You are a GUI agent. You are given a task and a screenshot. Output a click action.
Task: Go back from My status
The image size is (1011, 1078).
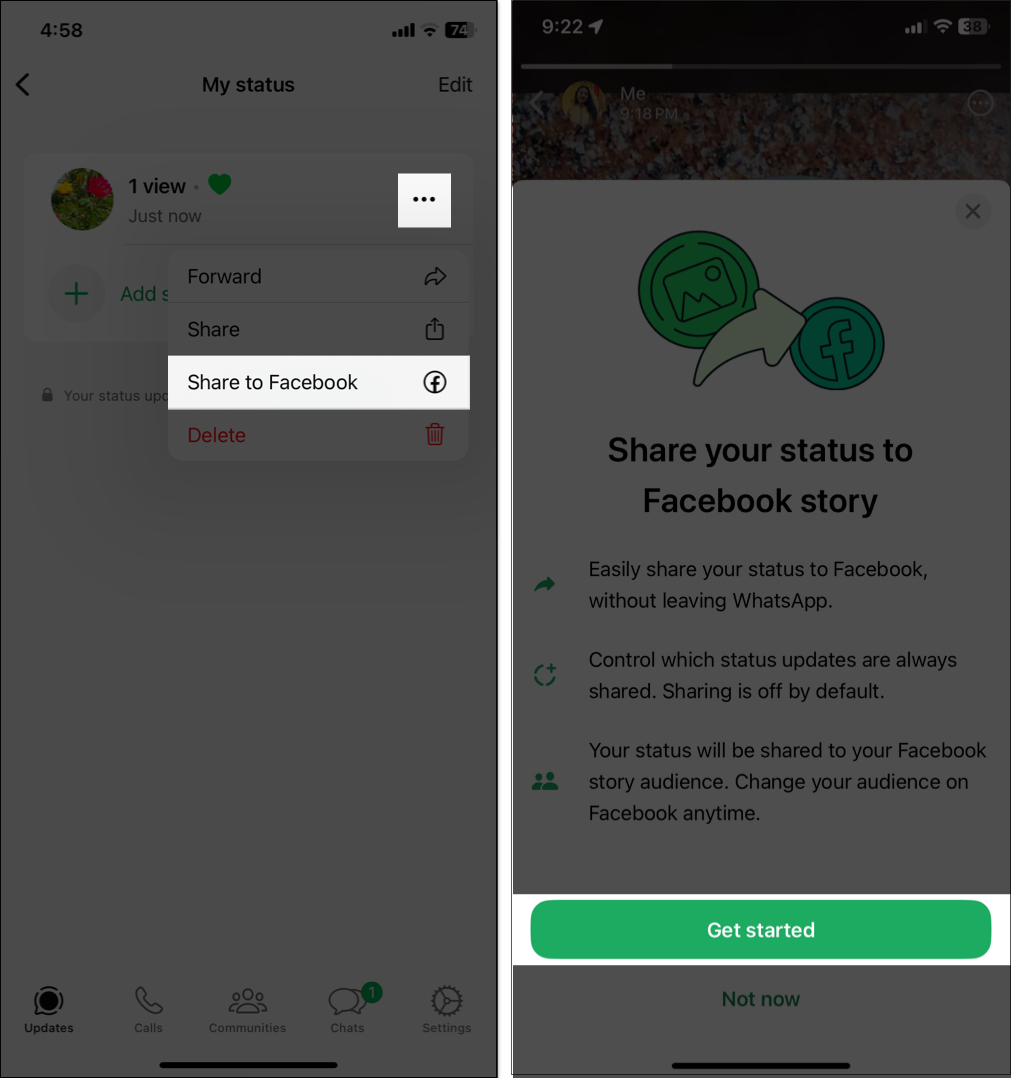point(23,85)
